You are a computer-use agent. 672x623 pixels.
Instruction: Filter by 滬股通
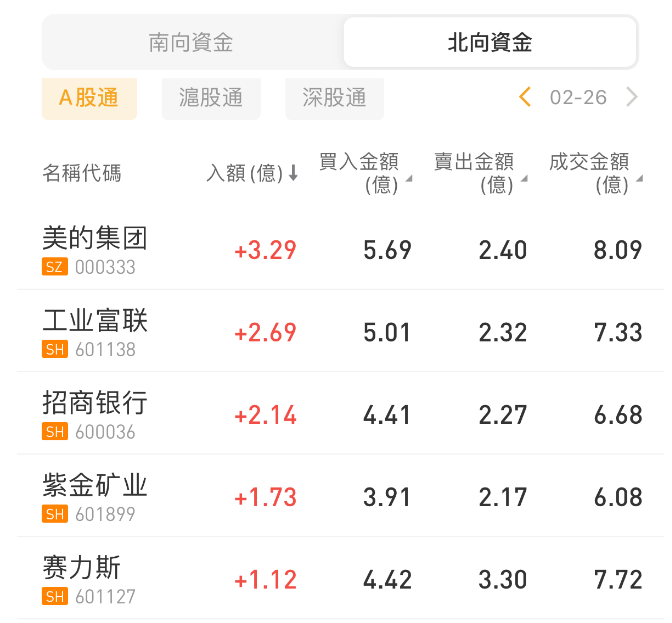tap(211, 98)
